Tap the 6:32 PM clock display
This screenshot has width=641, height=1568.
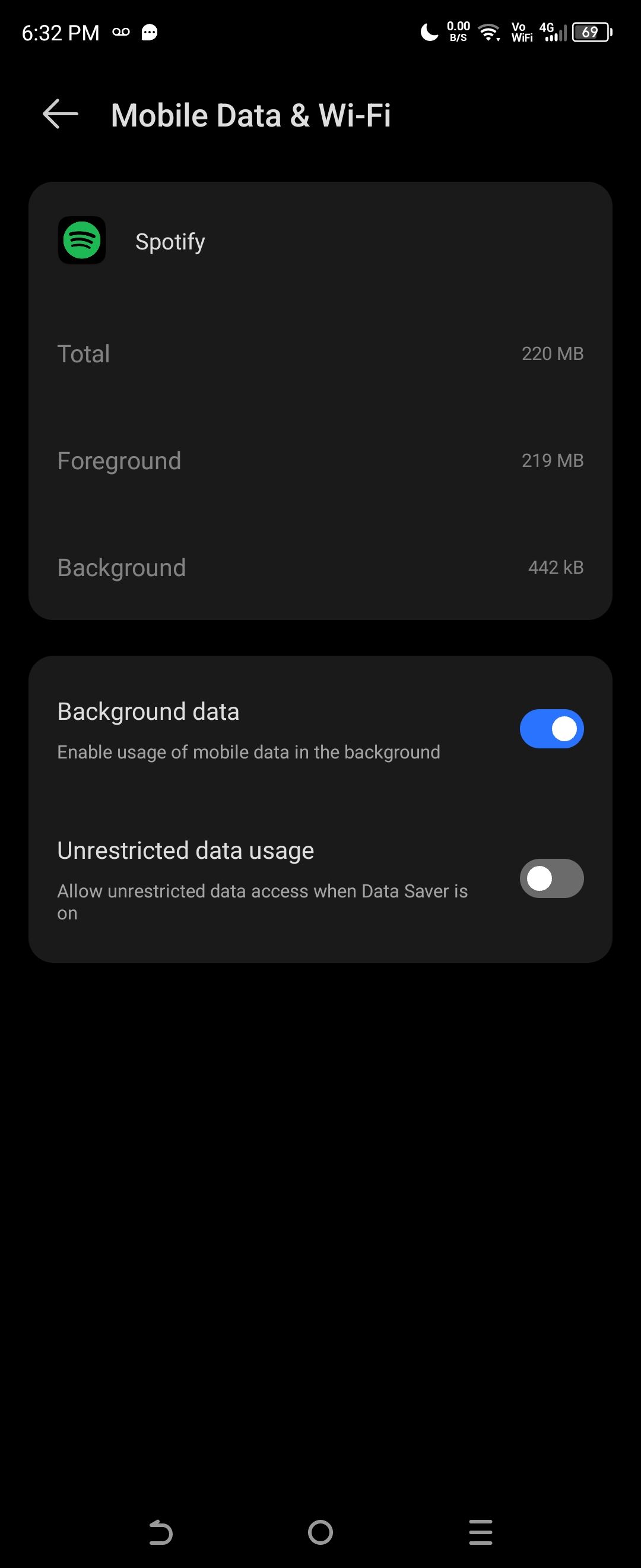coord(59,31)
